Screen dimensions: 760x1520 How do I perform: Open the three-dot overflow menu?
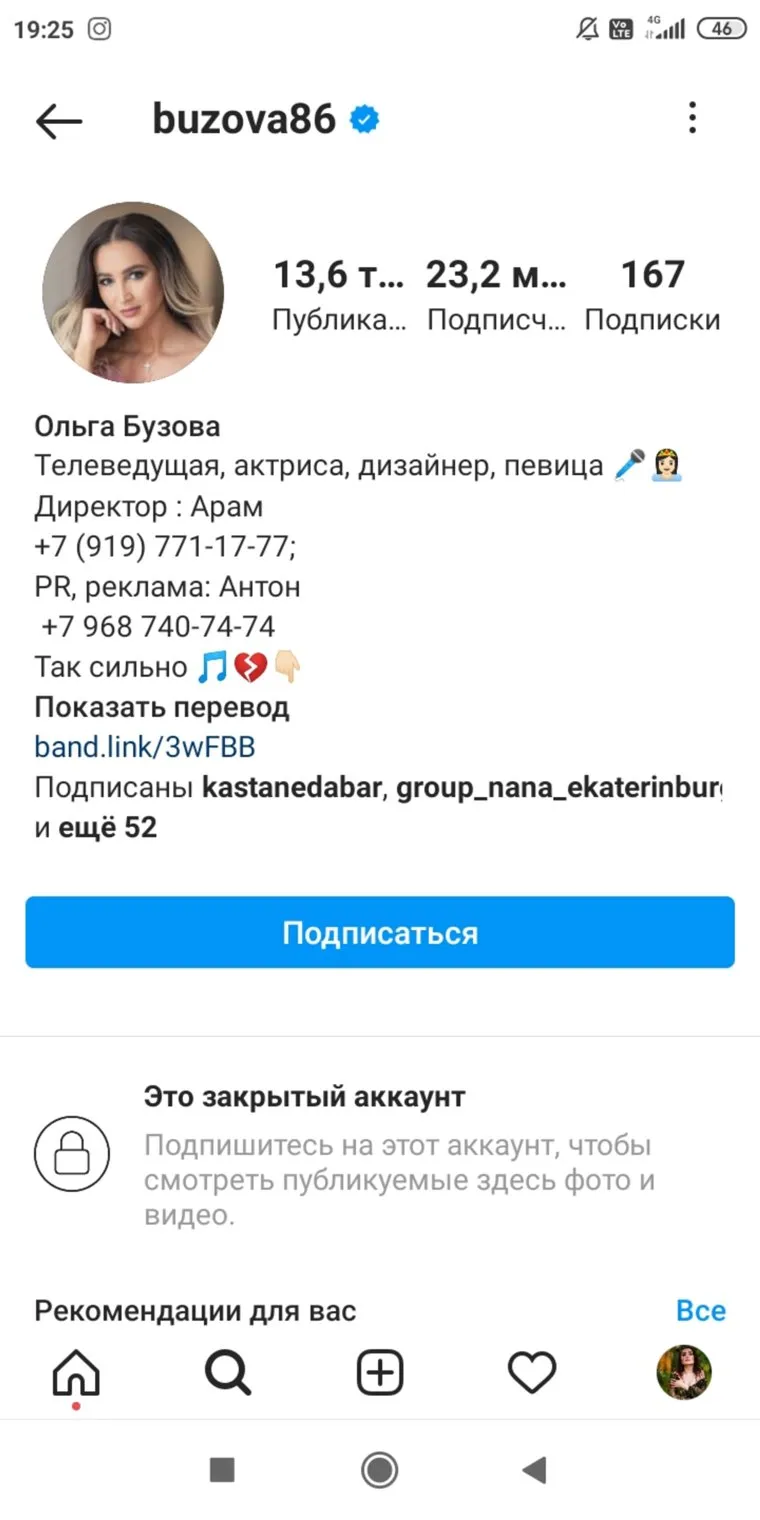tap(691, 119)
